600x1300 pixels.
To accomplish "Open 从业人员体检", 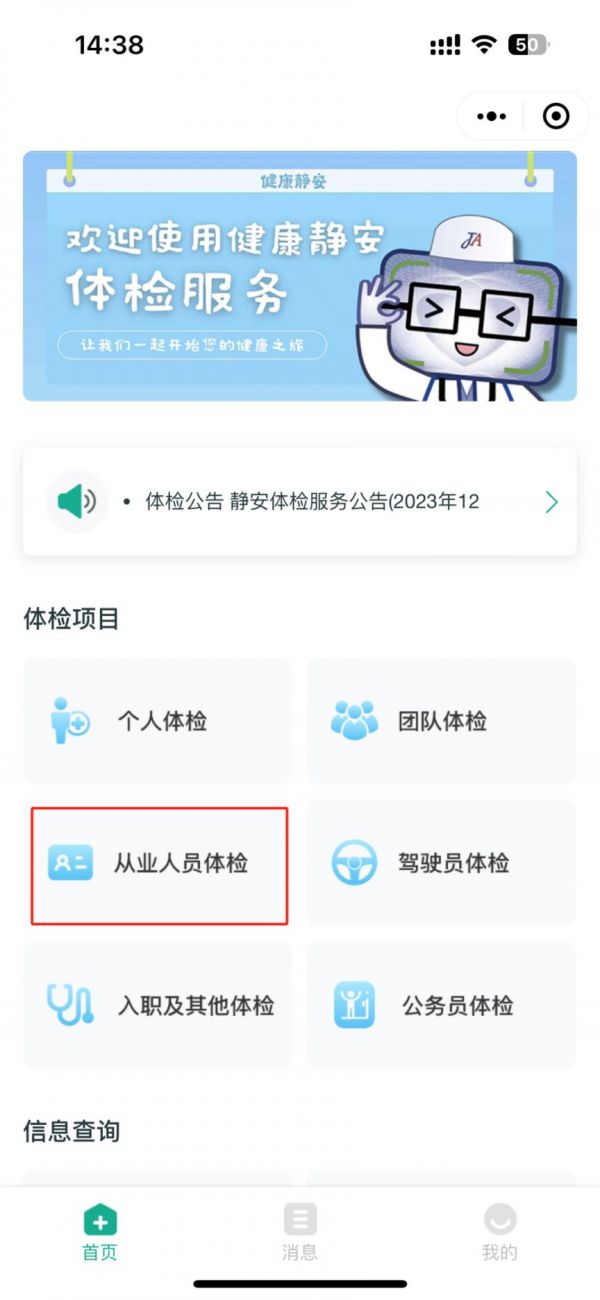I will pyautogui.click(x=159, y=864).
